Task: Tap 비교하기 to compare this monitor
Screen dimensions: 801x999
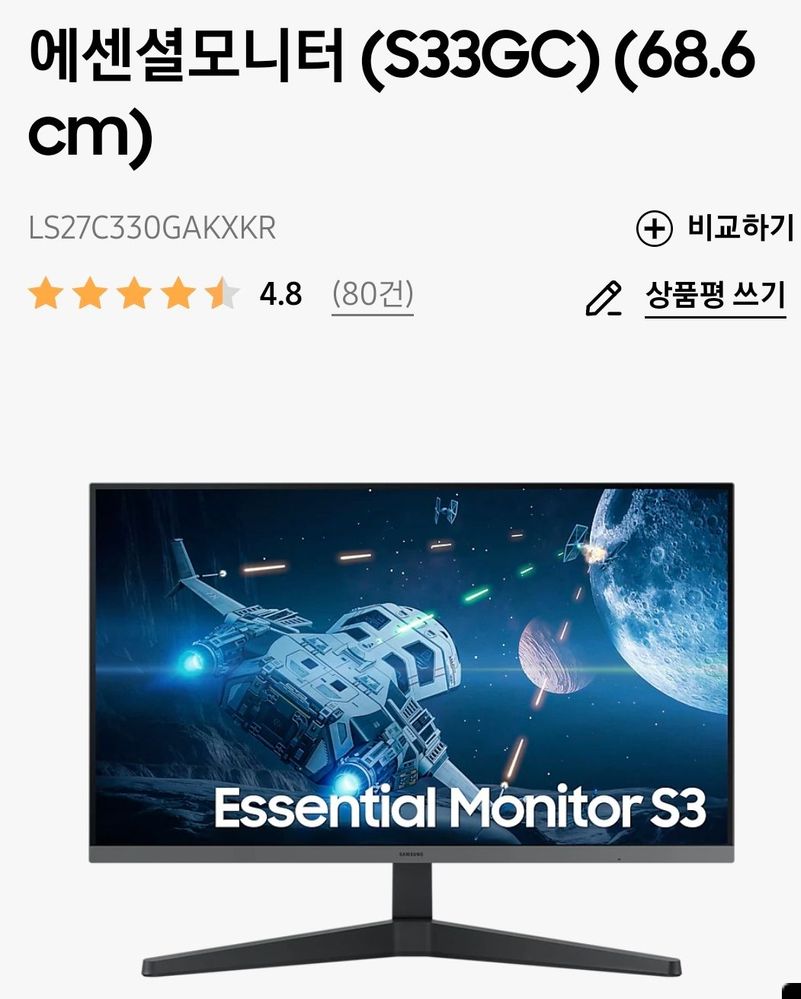Action: pyautogui.click(x=715, y=229)
